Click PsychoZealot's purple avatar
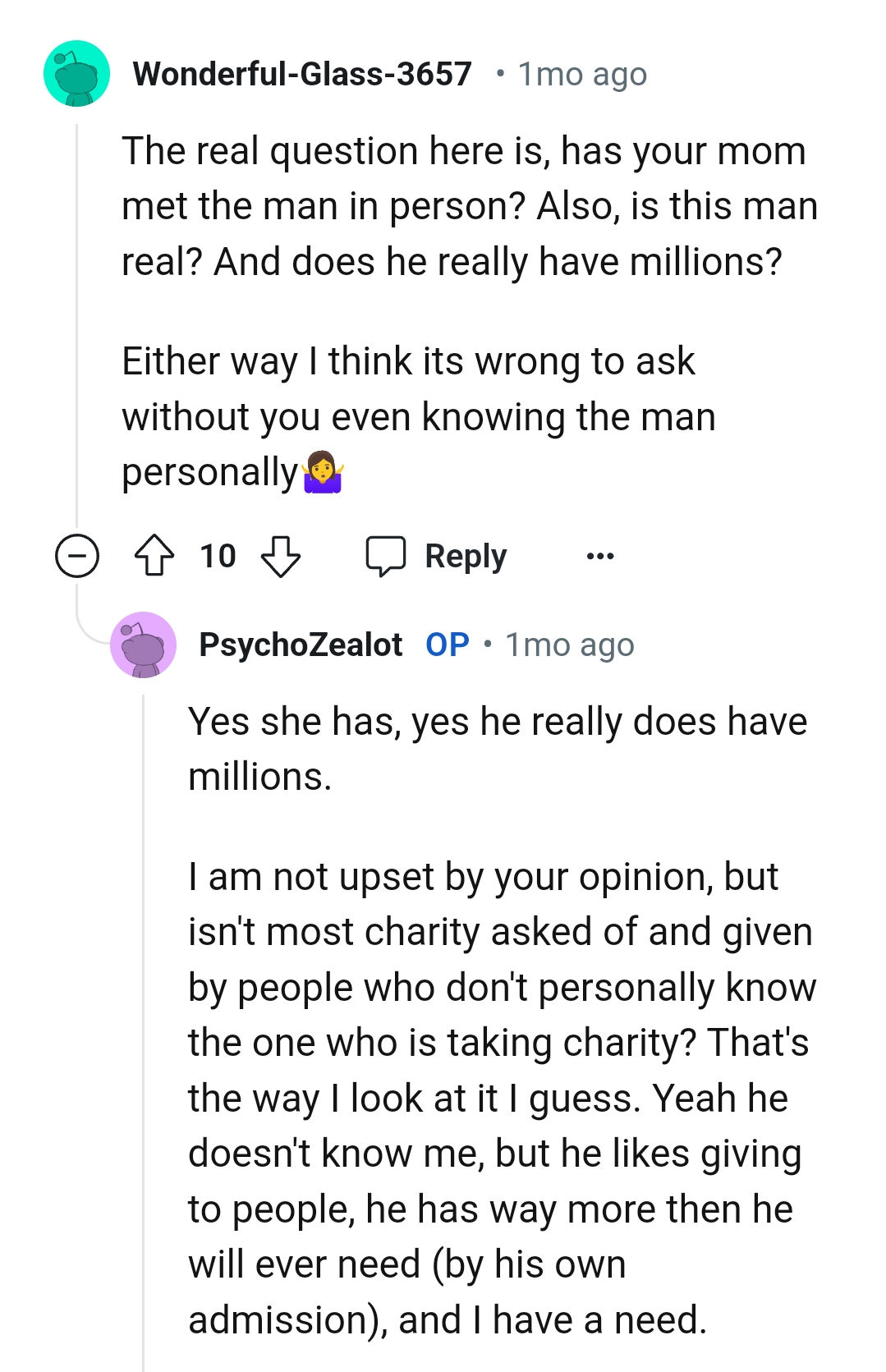Image resolution: width=886 pixels, height=1372 pixels. (143, 646)
